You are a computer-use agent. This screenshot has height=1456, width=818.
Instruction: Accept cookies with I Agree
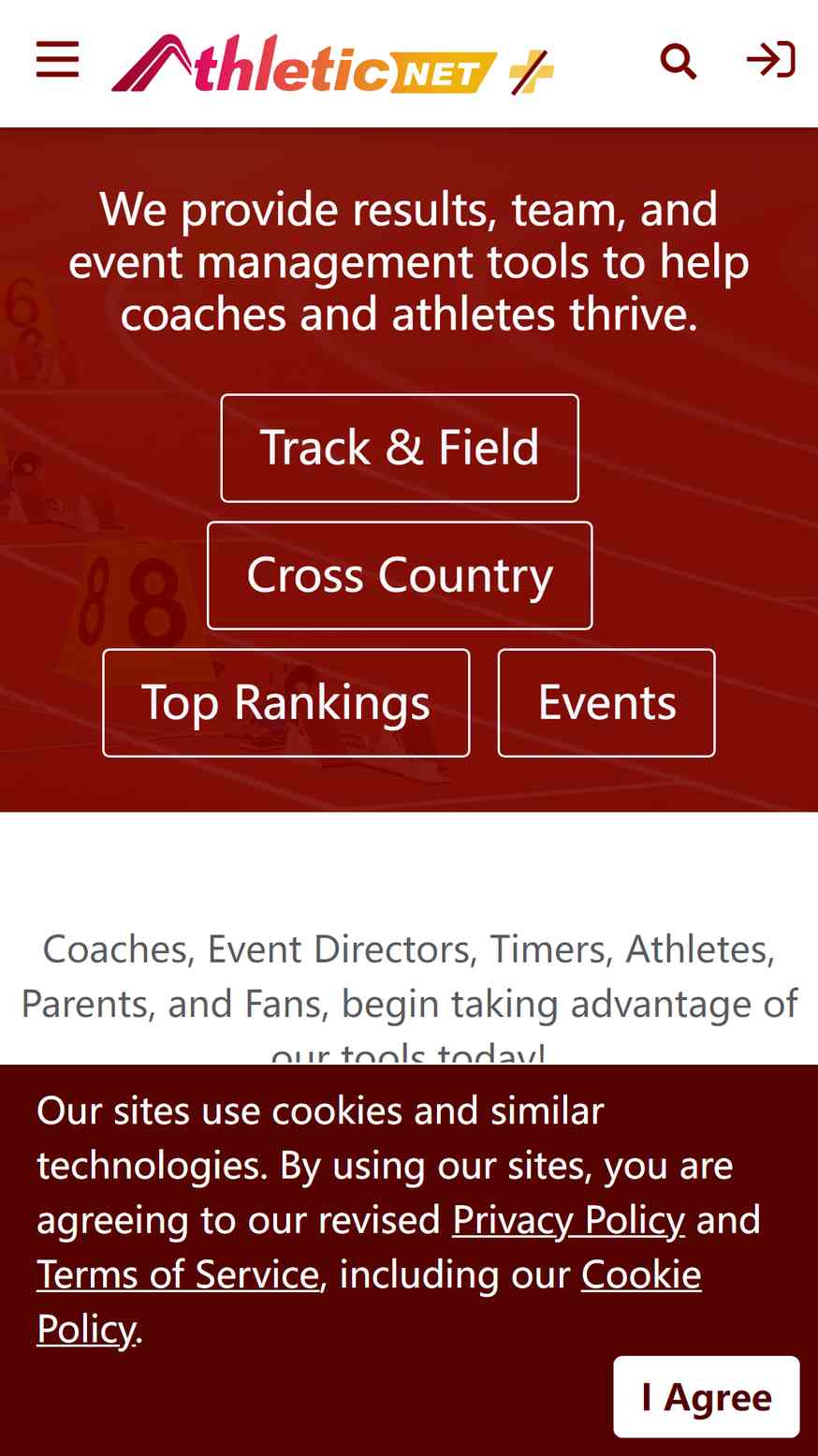707,1397
